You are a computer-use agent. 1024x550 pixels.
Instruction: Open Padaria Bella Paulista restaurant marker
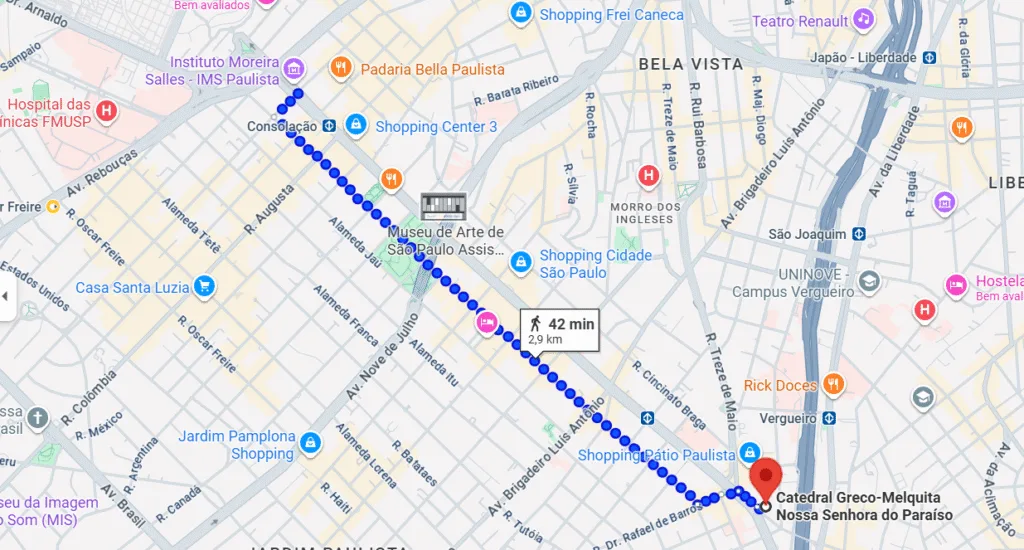click(341, 68)
